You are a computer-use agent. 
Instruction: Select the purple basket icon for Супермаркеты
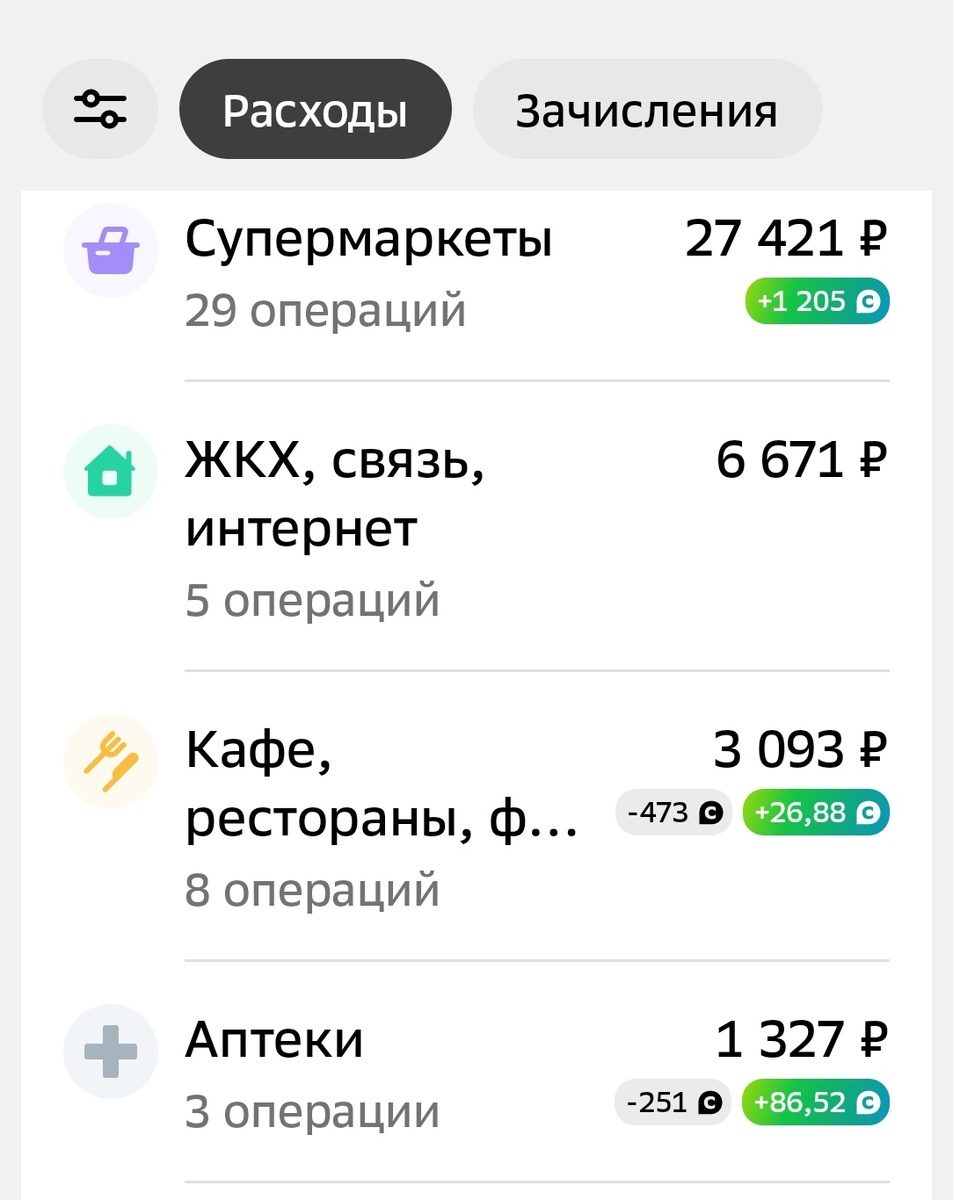point(110,250)
